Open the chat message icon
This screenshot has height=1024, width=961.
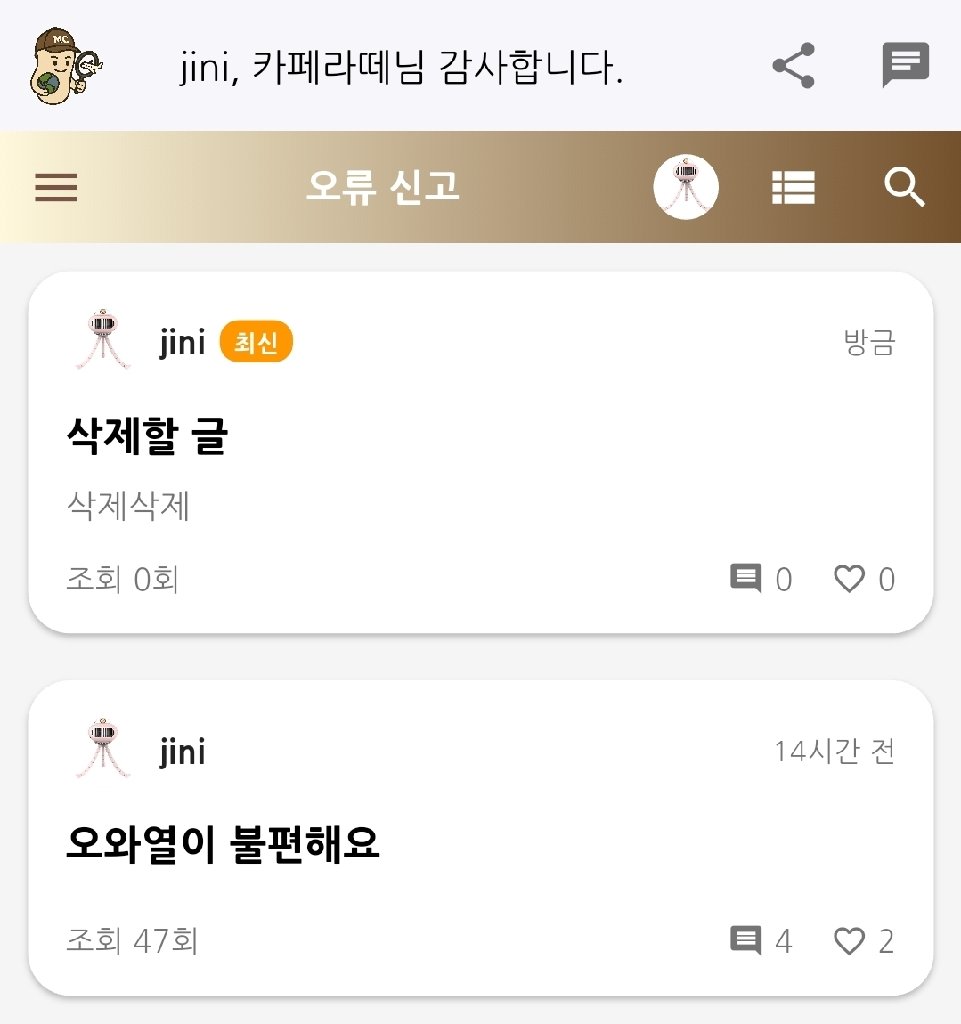pyautogui.click(x=905, y=66)
